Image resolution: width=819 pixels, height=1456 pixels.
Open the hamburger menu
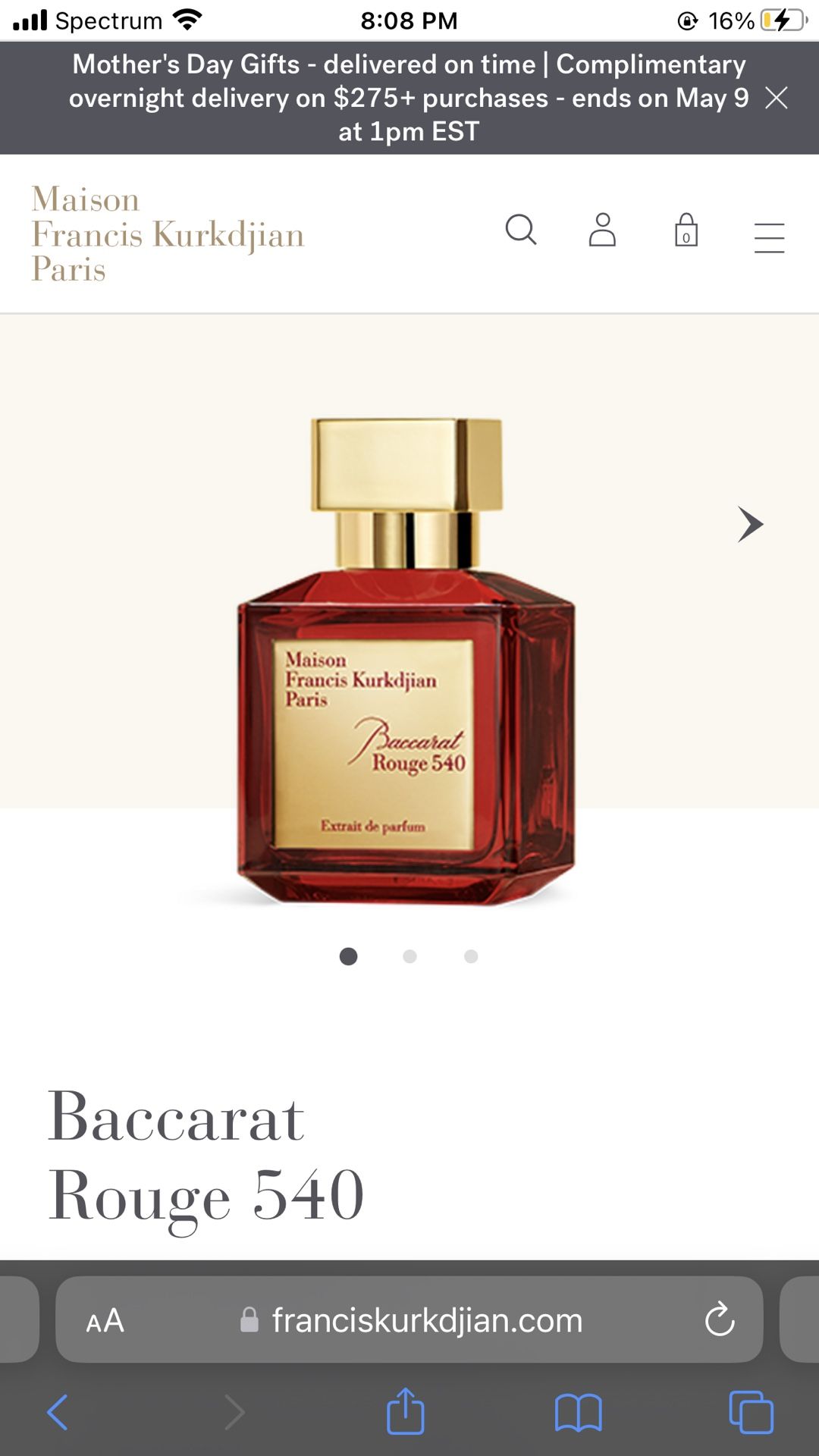point(769,237)
